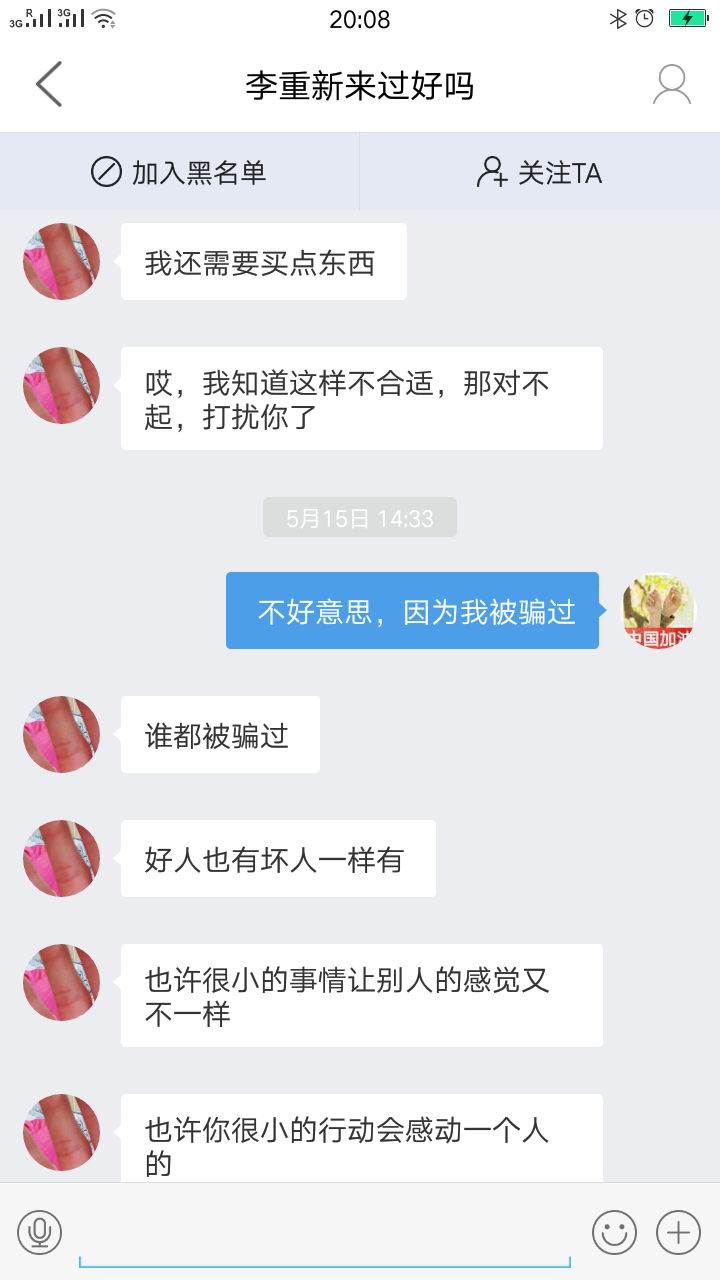720x1280 pixels.
Task: Open my avatar beside 不好意思 message
Action: (658, 611)
